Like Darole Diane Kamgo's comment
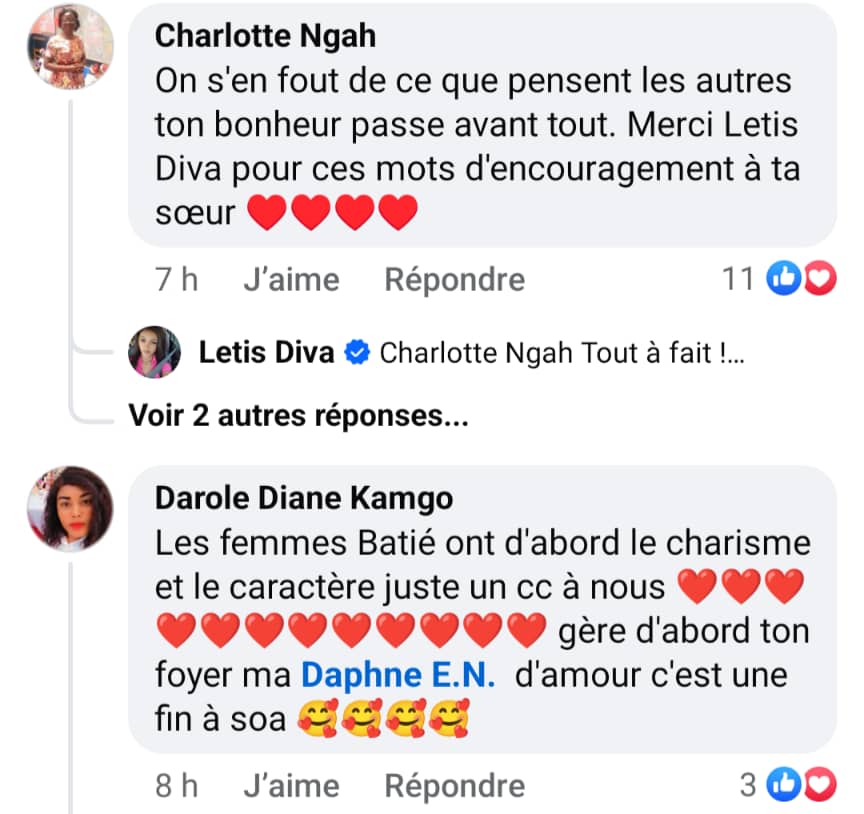The width and height of the screenshot is (864, 814). [x=291, y=785]
